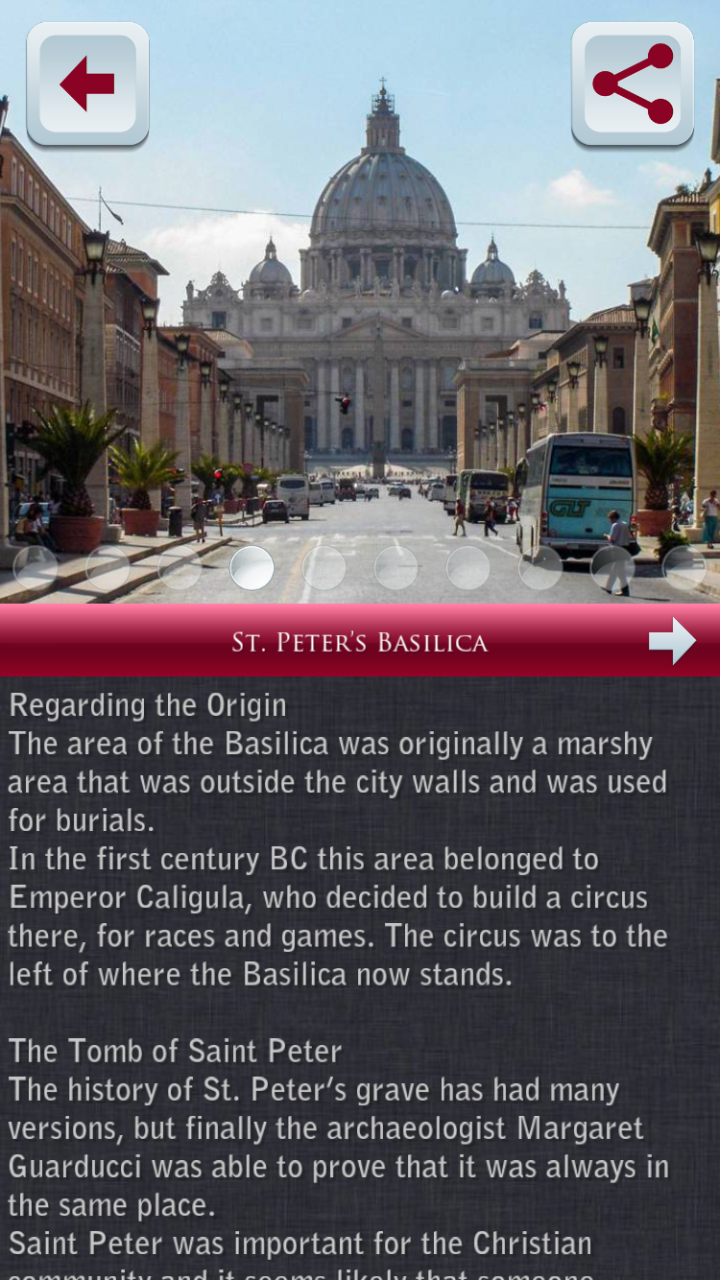Switch to the seventh photo dot indicator
This screenshot has height=1280, width=720.
coord(470,567)
